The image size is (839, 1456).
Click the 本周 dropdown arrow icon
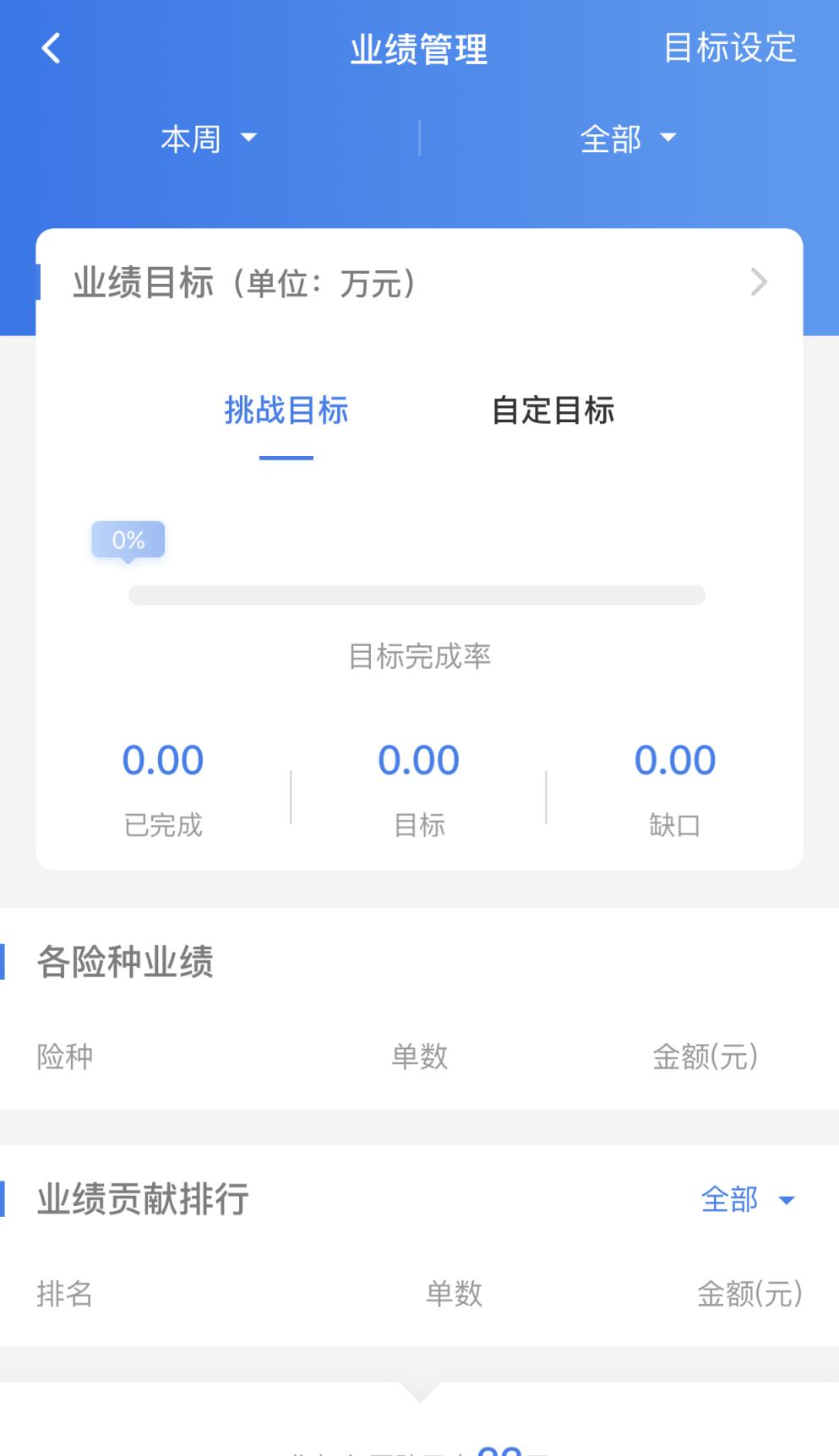[248, 139]
